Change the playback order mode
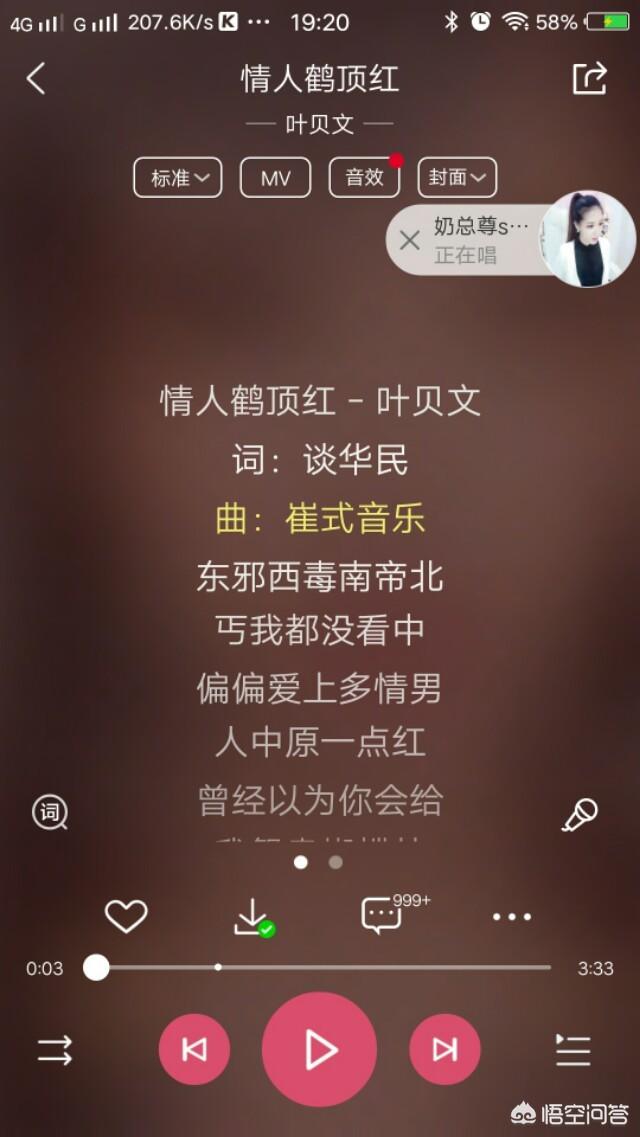This screenshot has height=1137, width=640. (55, 1049)
